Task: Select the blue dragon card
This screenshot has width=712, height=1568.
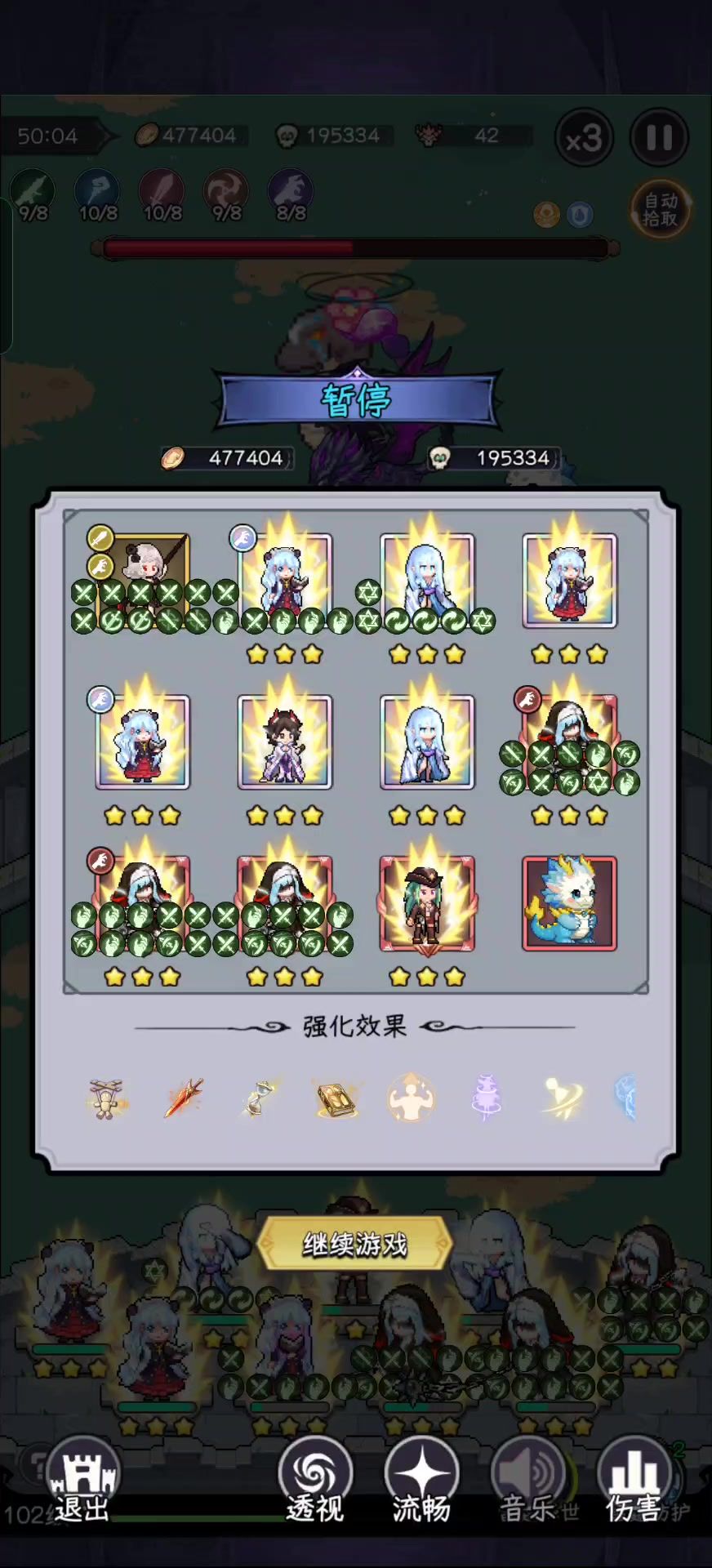Action: (x=569, y=903)
